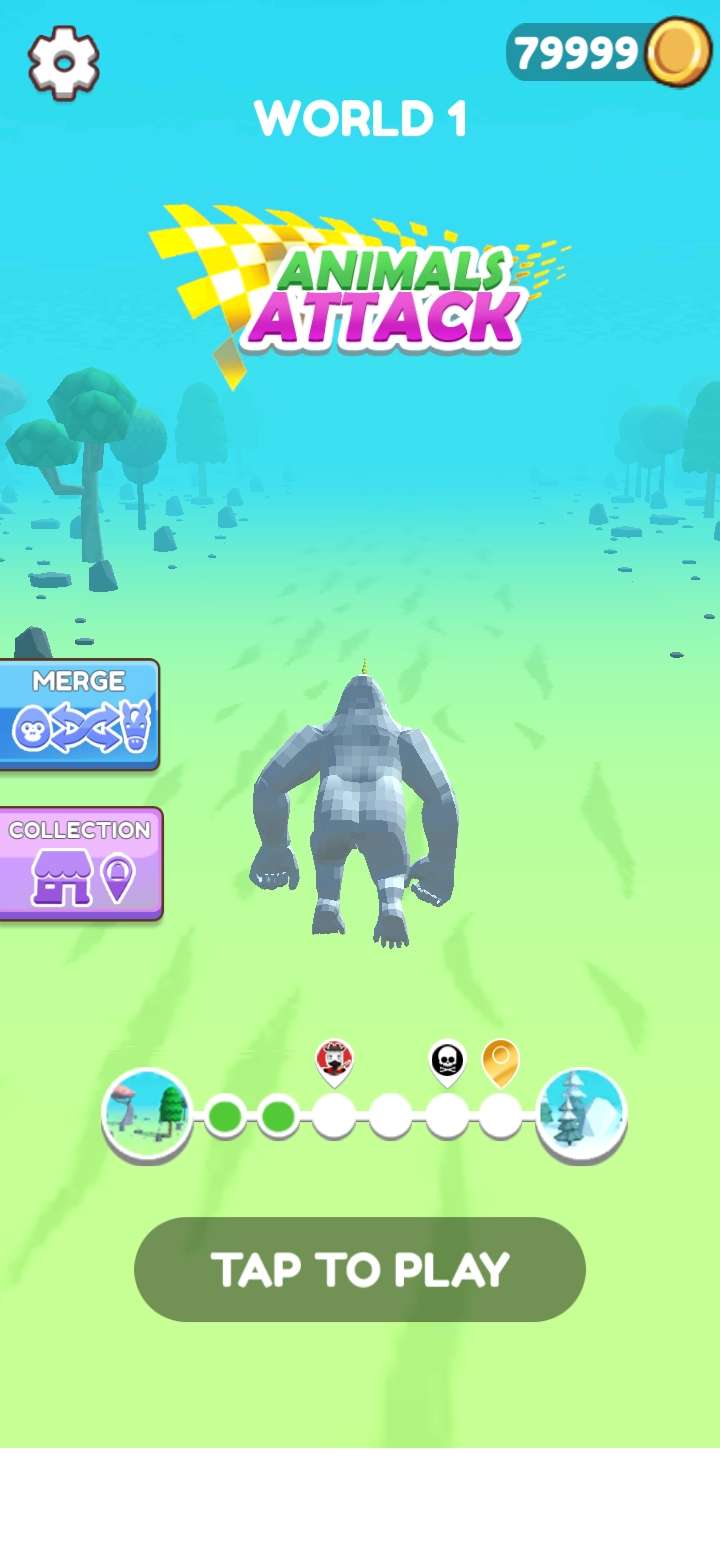Tap to Play the level
The height and width of the screenshot is (1560, 720).
(x=360, y=1269)
